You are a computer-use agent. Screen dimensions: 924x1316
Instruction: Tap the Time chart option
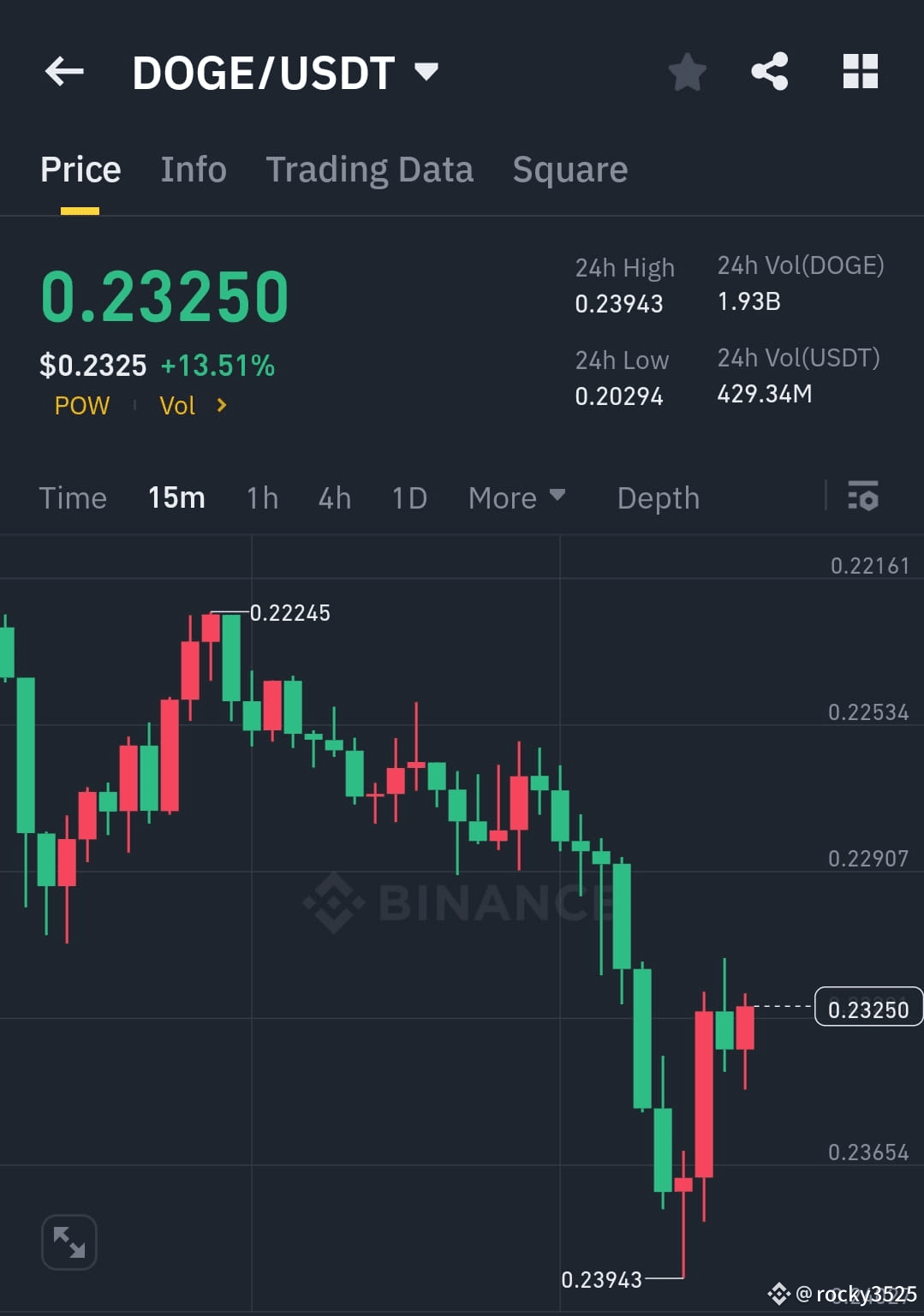(73, 497)
